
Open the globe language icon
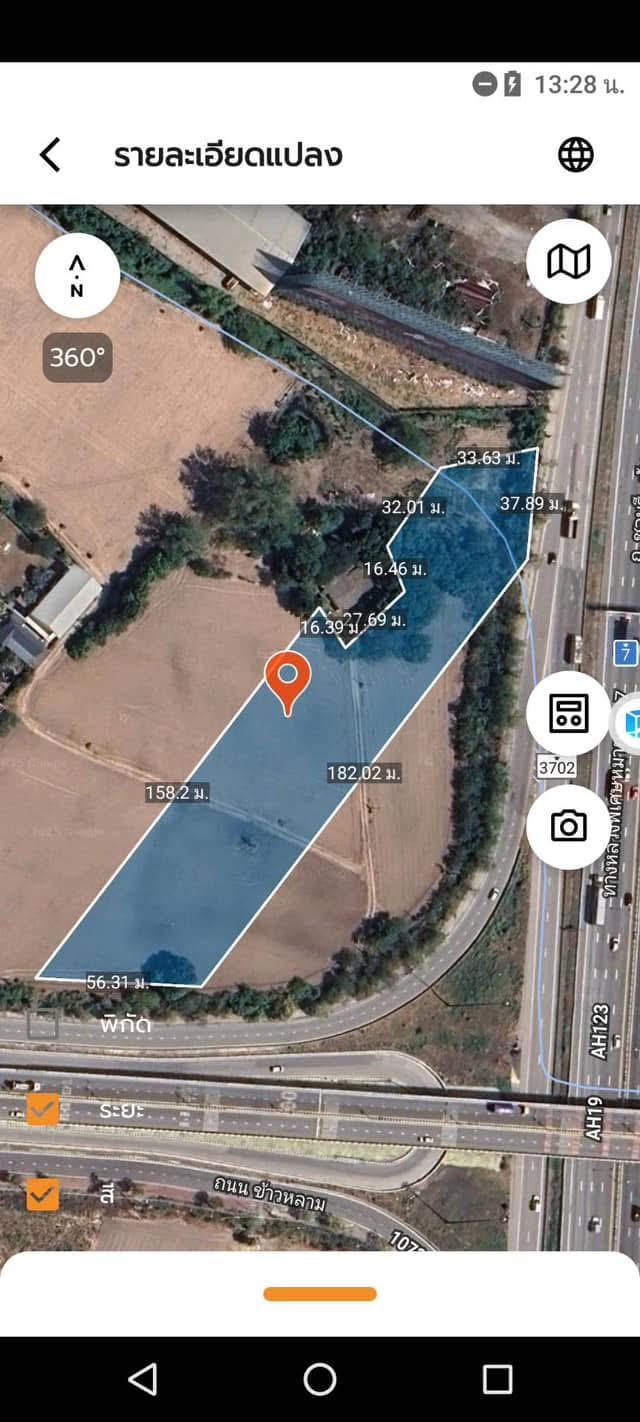click(x=576, y=155)
